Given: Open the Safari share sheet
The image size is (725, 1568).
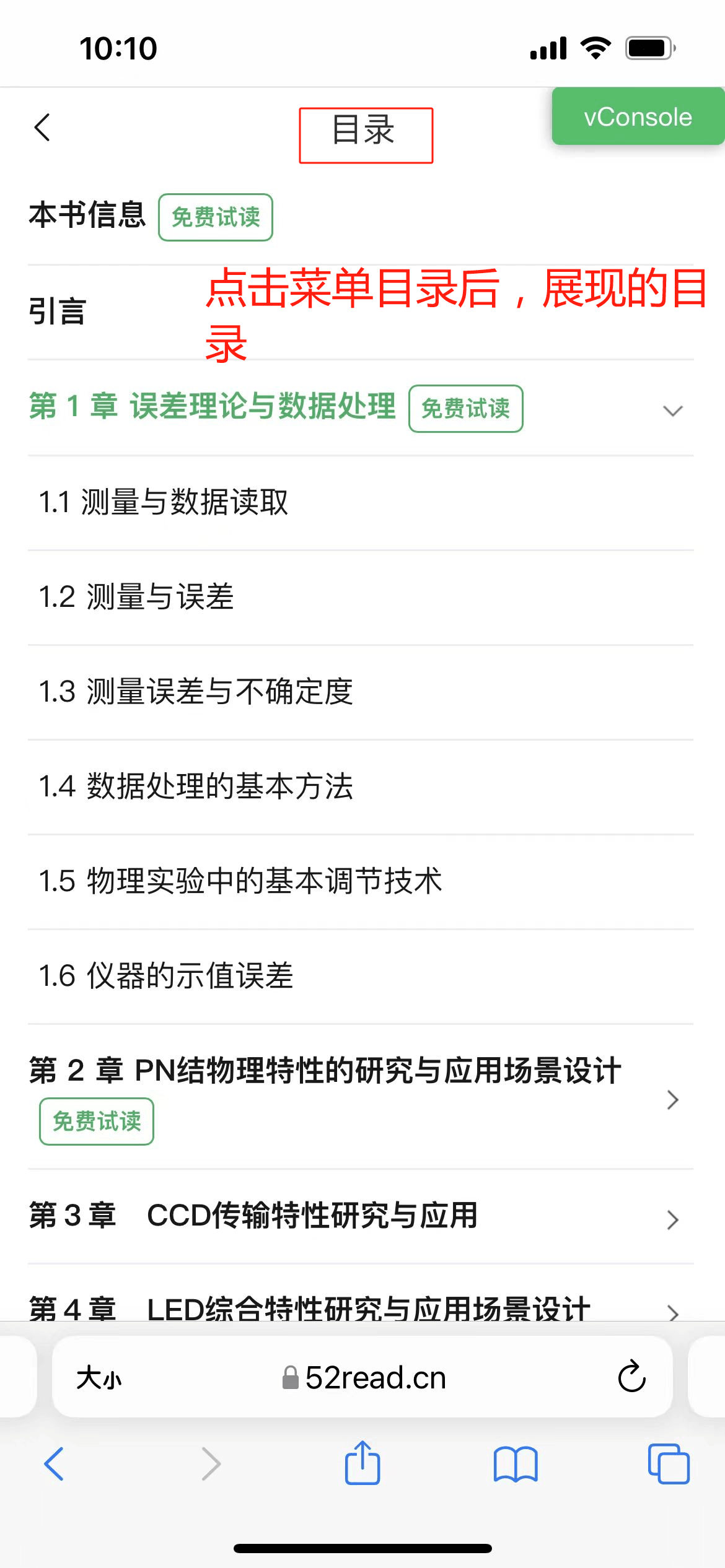Looking at the screenshot, I should coord(362,1464).
